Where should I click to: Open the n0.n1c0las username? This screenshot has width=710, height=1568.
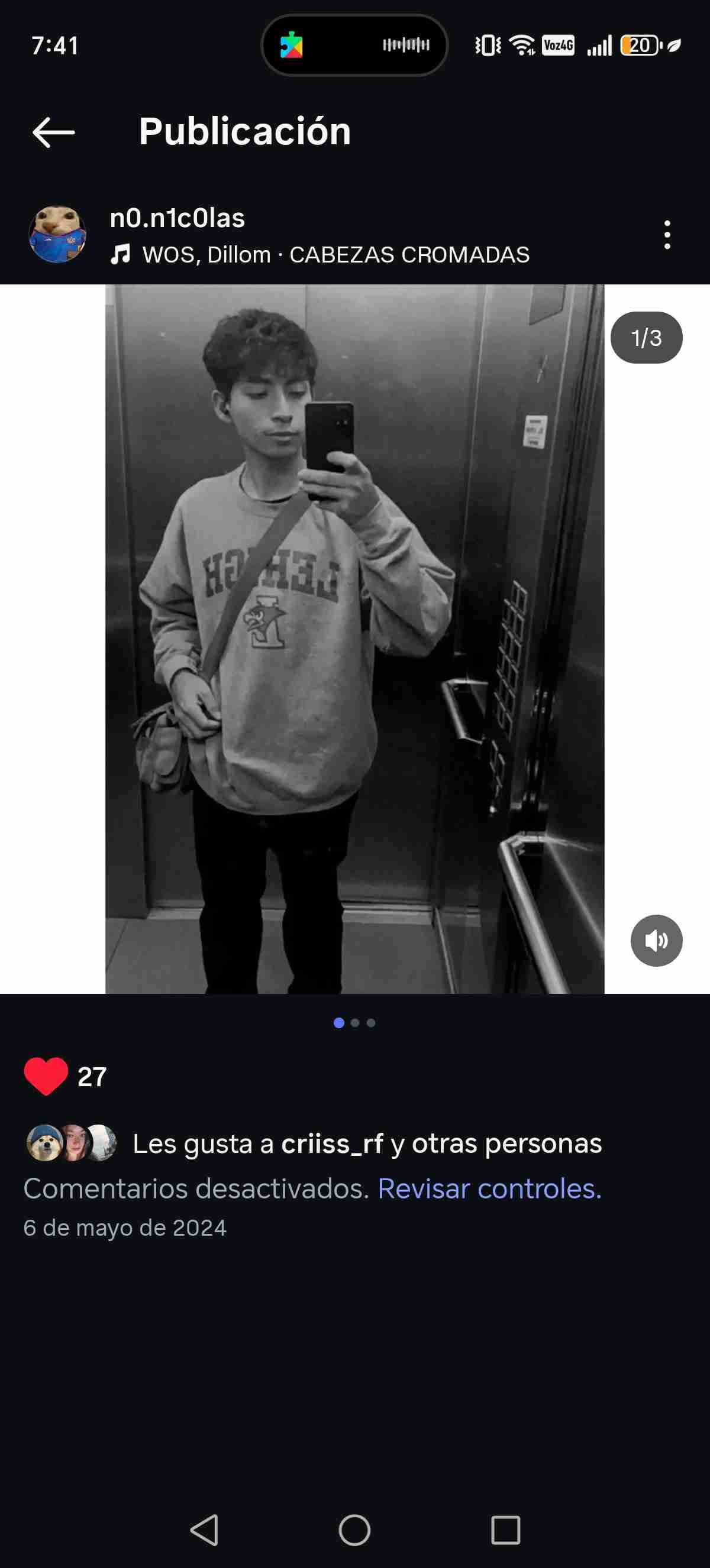click(177, 218)
